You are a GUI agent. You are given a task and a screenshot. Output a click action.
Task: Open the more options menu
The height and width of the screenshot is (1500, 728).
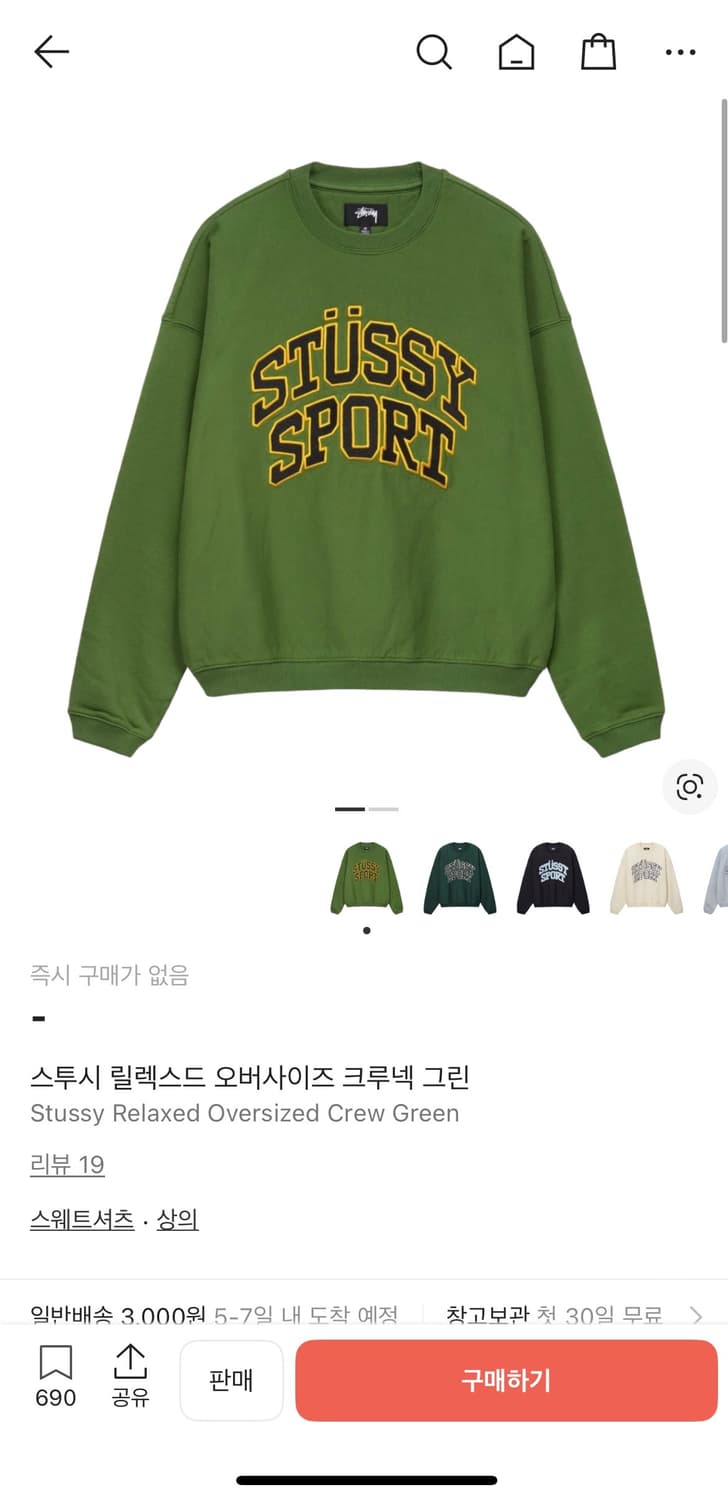click(x=679, y=52)
